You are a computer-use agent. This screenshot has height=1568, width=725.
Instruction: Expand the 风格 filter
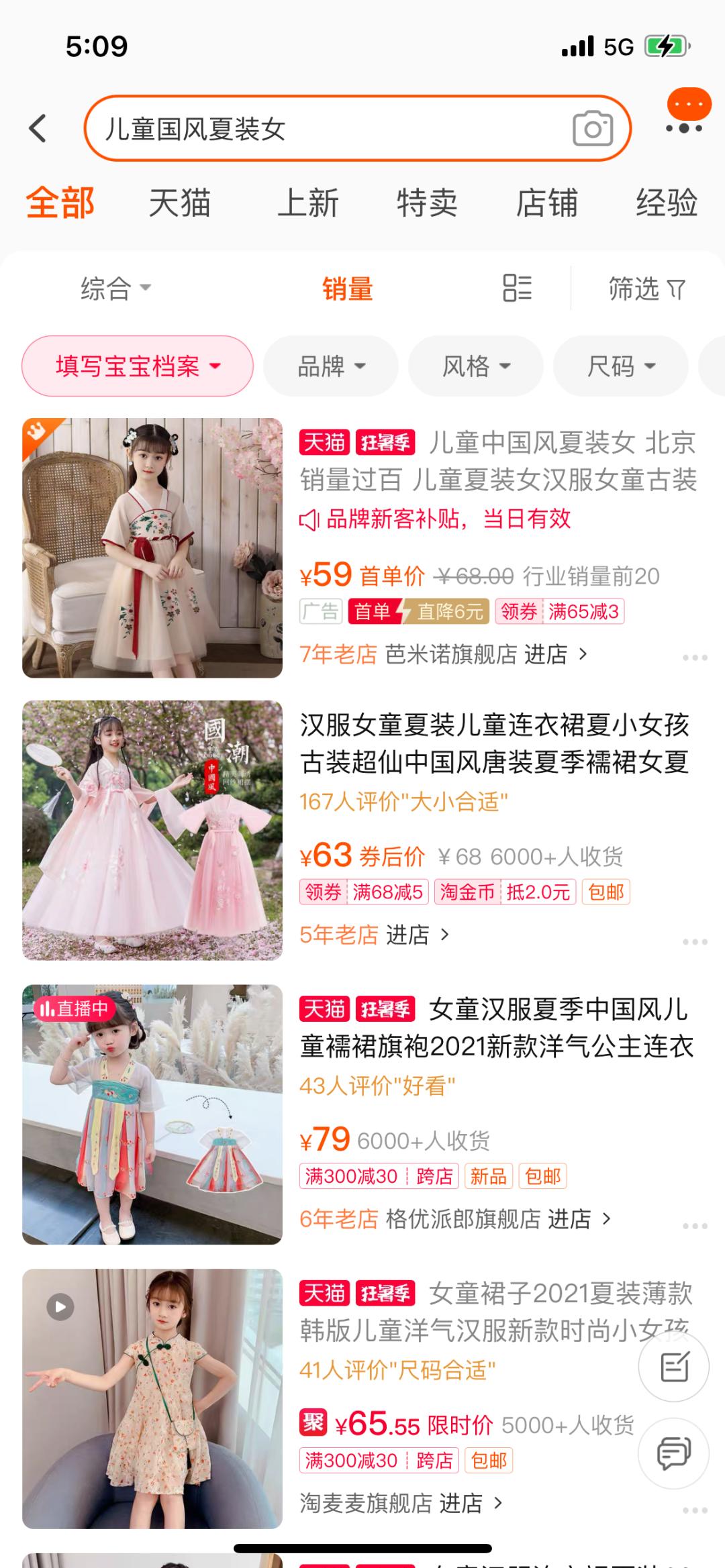(x=476, y=366)
